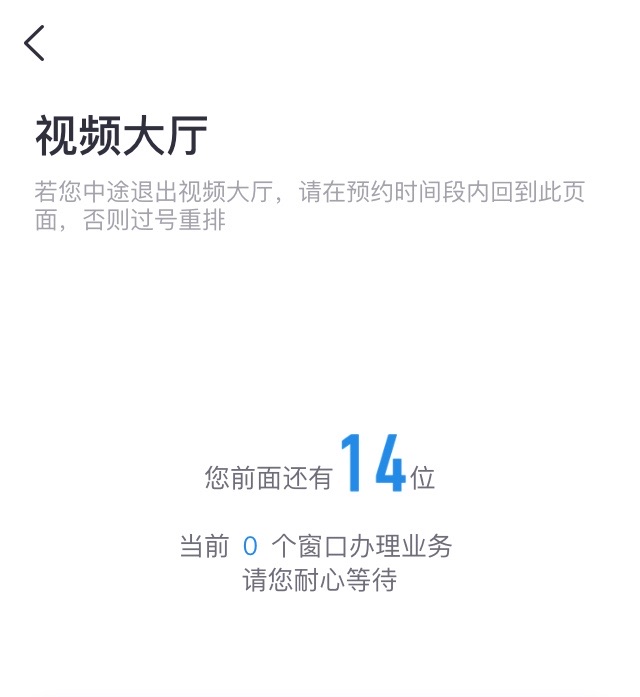The height and width of the screenshot is (697, 640).
Task: Go back from the video hall page
Action: tap(35, 43)
